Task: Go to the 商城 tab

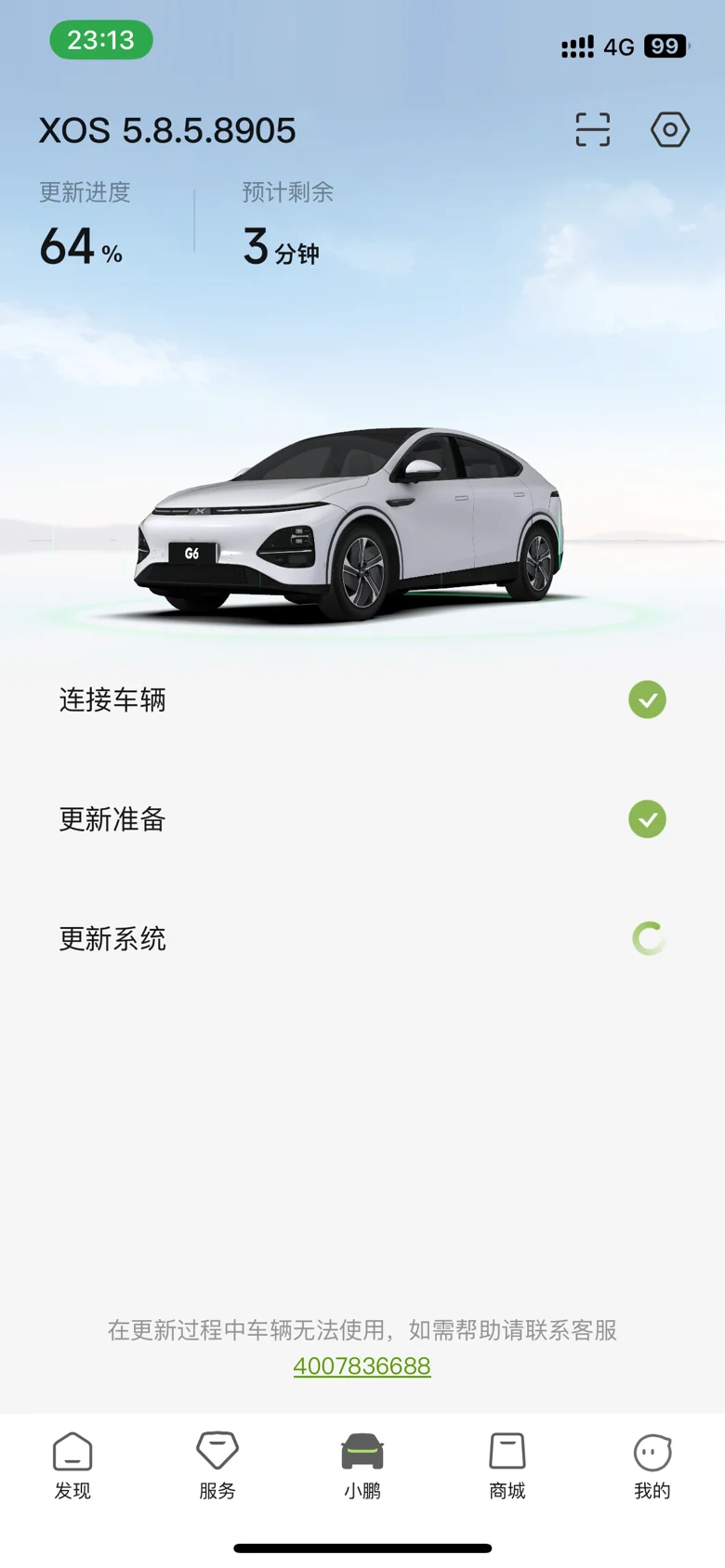Action: (507, 1466)
